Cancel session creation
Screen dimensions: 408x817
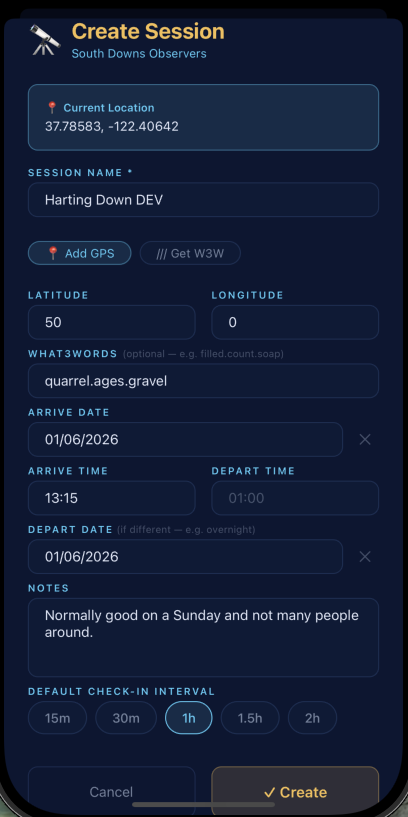point(112,791)
